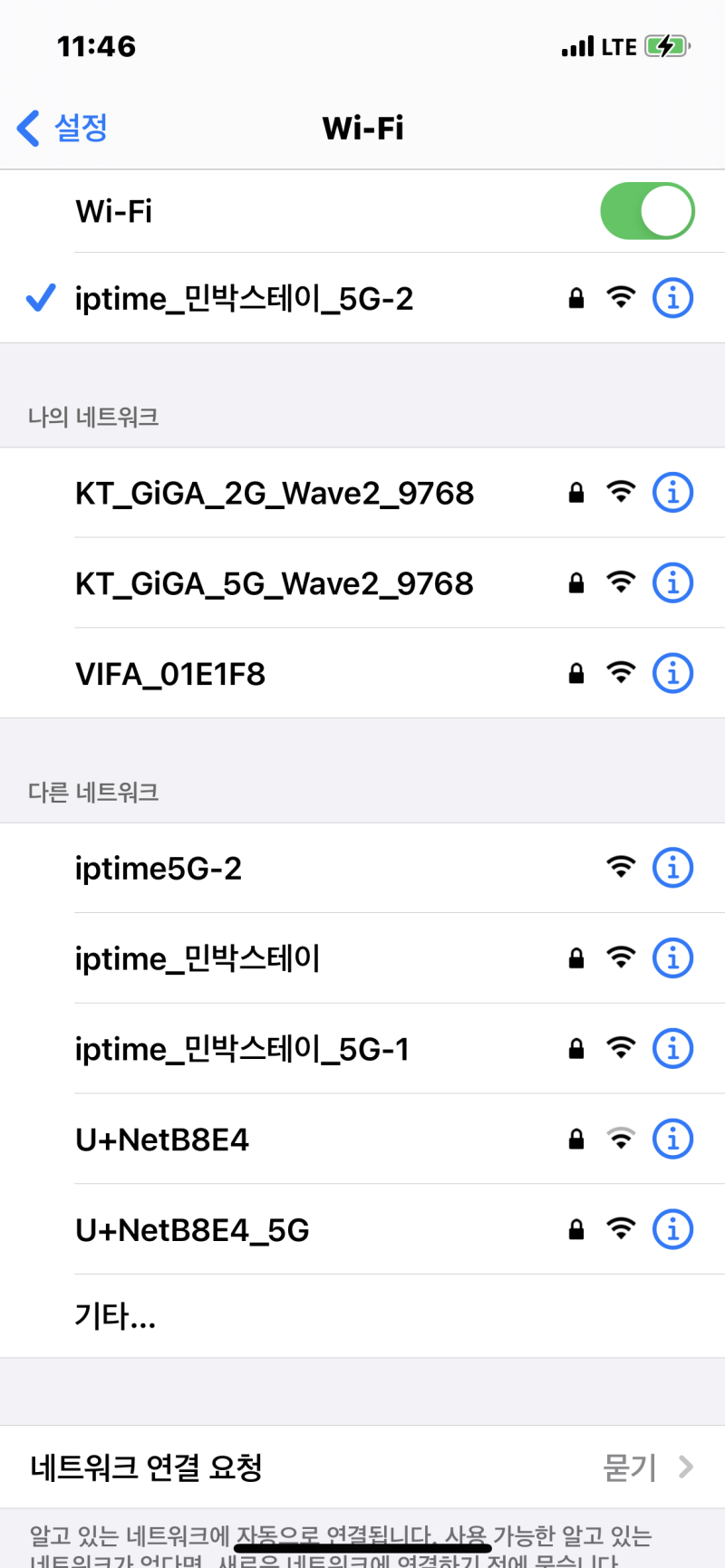
Task: Tap the lock icon beside U+NetB8E4
Action: [x=575, y=1139]
